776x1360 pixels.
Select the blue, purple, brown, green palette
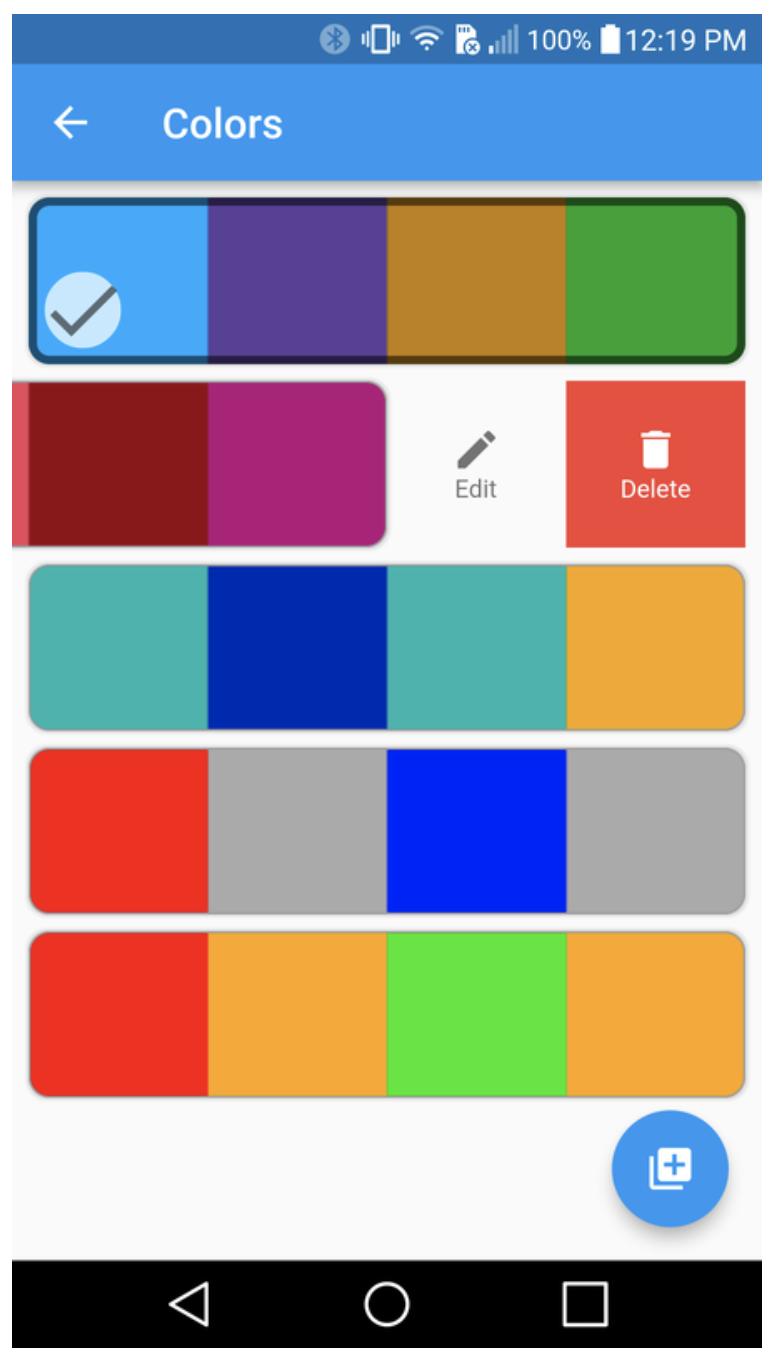(387, 280)
